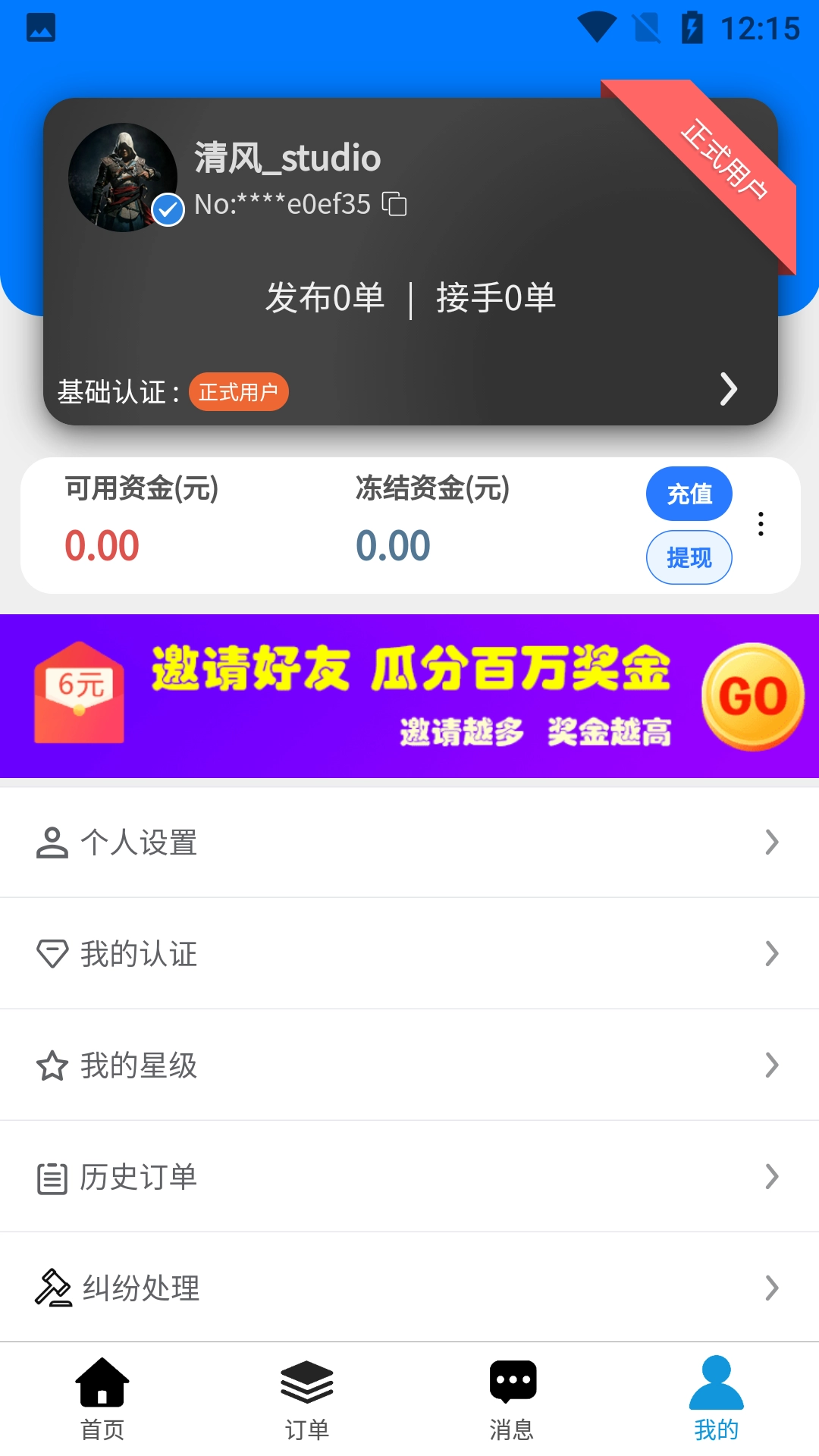
Task: Open 个人设置
Action: (x=409, y=843)
